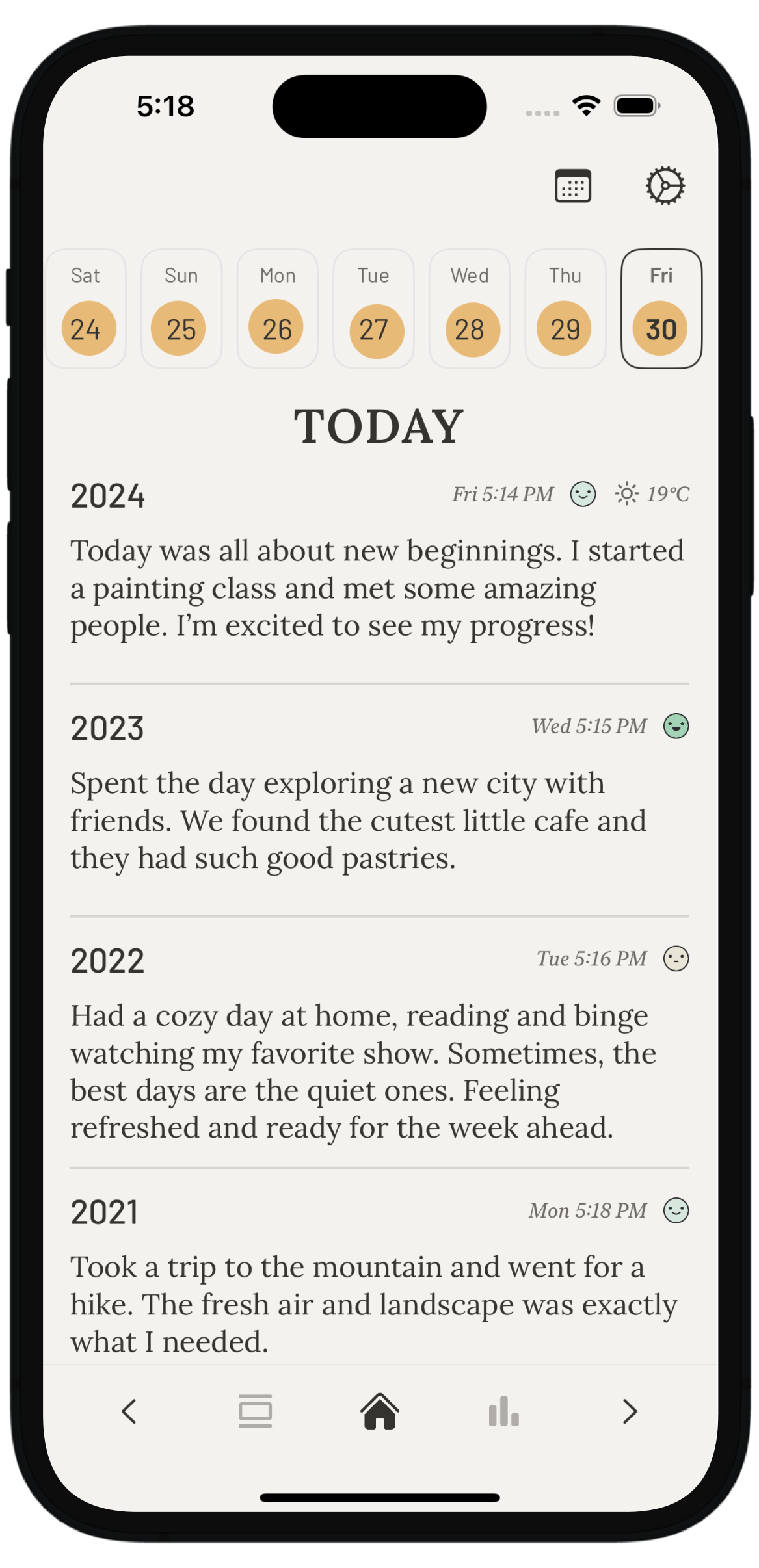
Task: Select Sunday 25 in the date strip
Action: [x=181, y=309]
